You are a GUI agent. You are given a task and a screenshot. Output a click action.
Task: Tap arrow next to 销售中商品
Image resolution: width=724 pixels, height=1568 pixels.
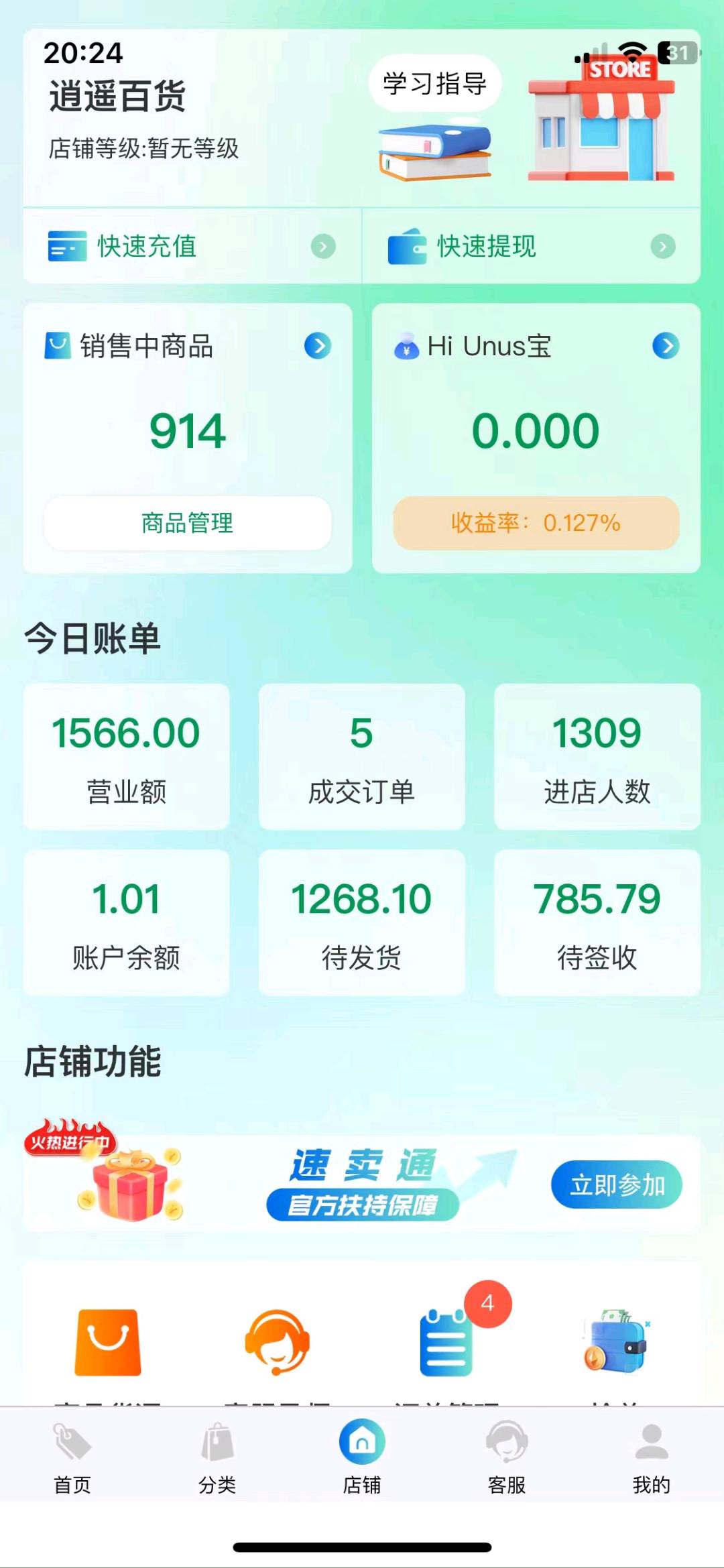point(317,346)
